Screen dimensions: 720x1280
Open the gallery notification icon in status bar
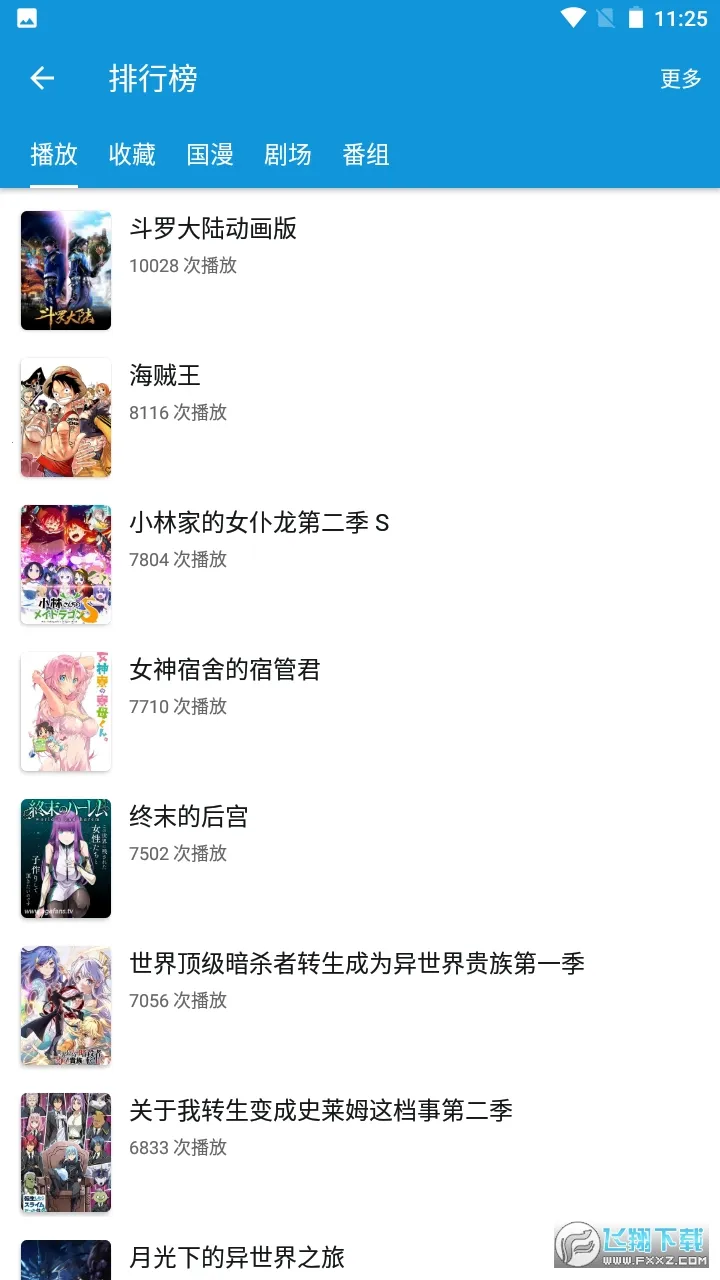click(26, 17)
